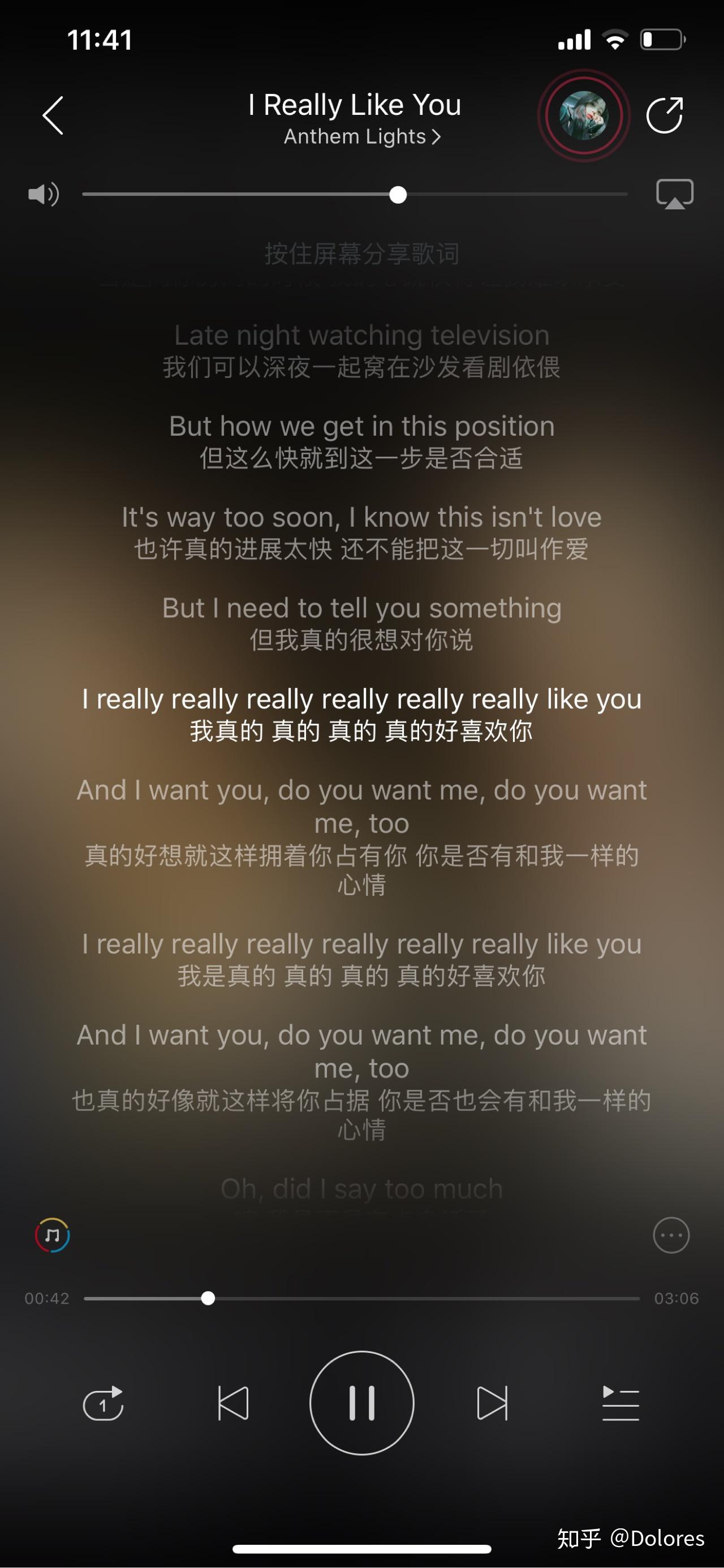Image resolution: width=724 pixels, height=1568 pixels.
Task: Go back from the lyrics screen
Action: click(54, 115)
